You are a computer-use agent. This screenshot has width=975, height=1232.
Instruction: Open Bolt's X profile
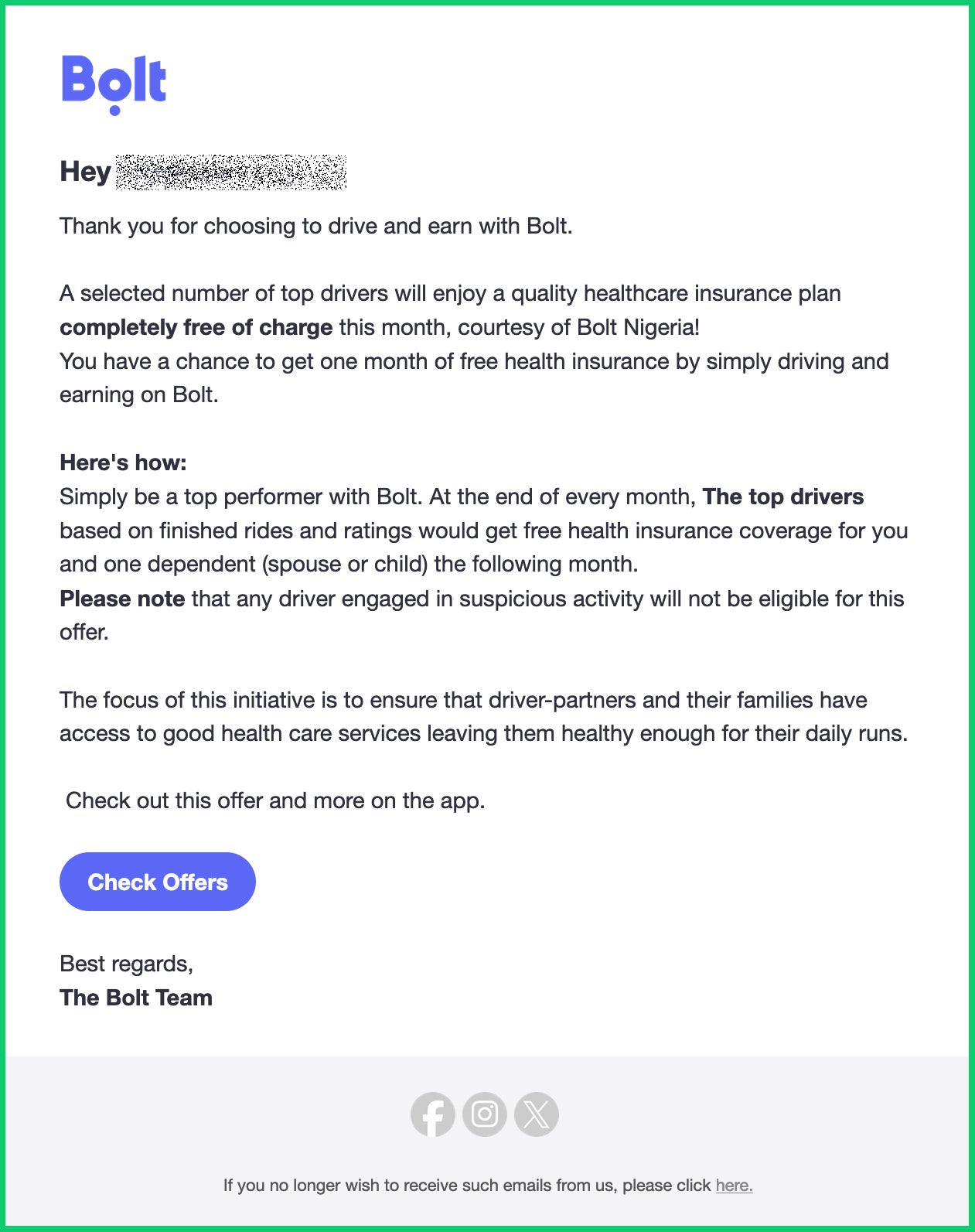click(537, 1114)
